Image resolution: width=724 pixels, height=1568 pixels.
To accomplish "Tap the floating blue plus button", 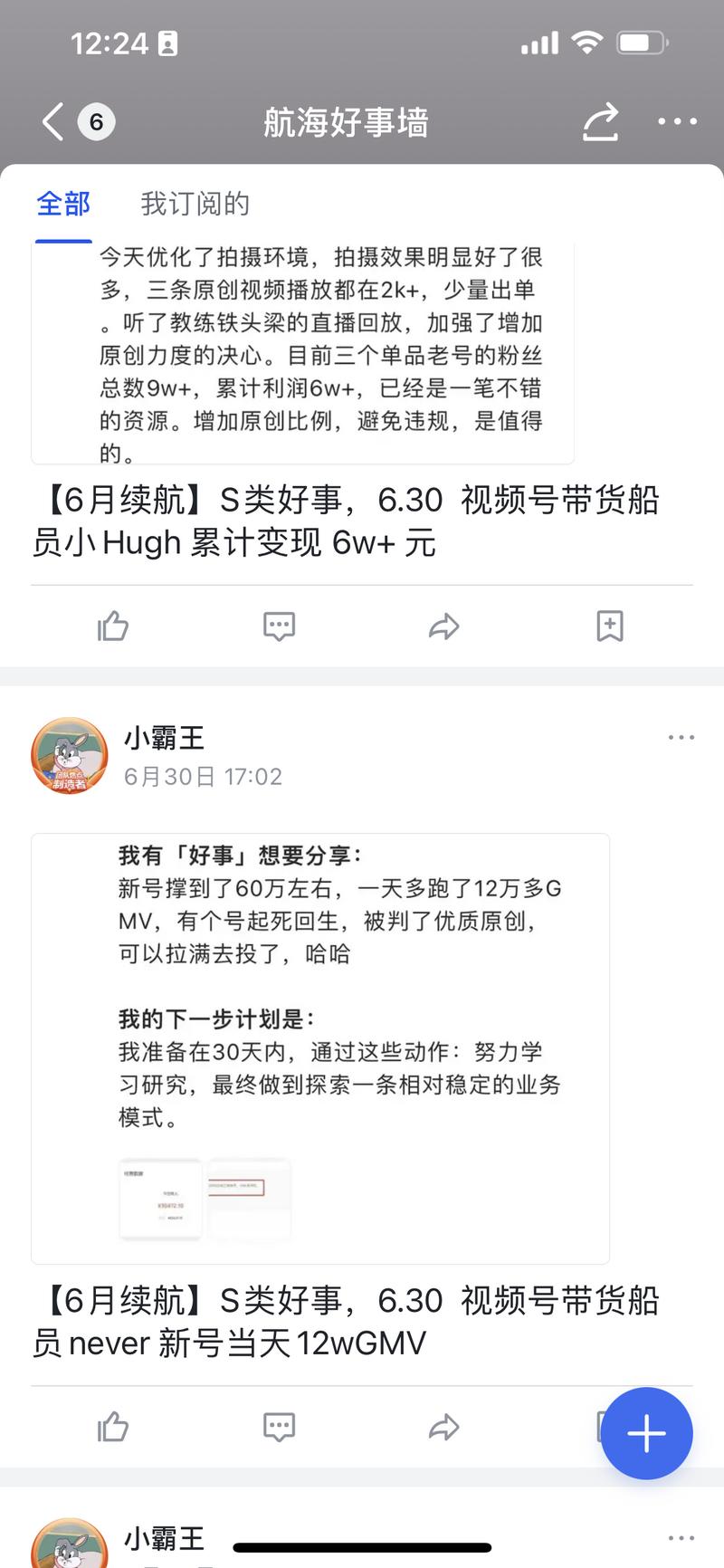I will 646,1433.
